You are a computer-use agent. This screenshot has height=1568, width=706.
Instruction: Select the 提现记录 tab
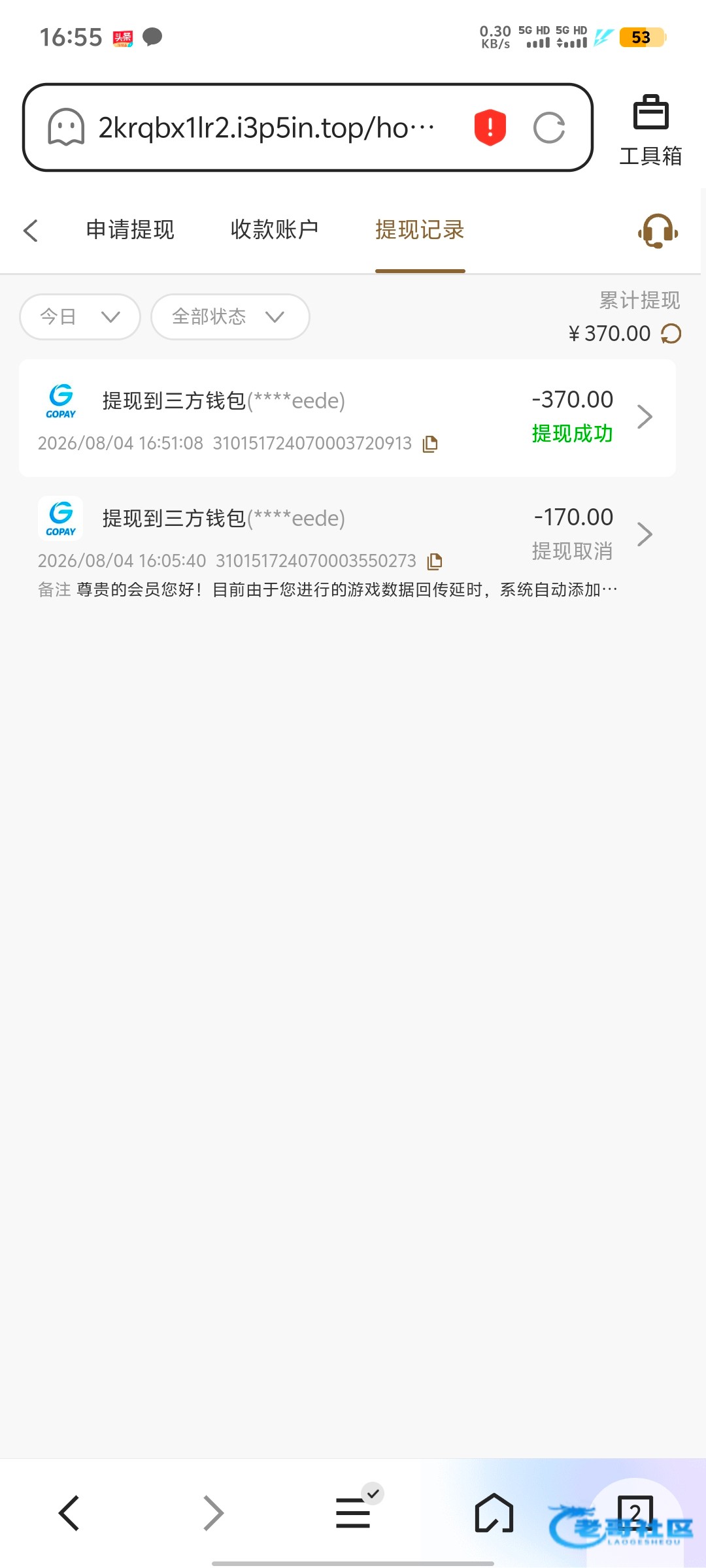point(420,230)
